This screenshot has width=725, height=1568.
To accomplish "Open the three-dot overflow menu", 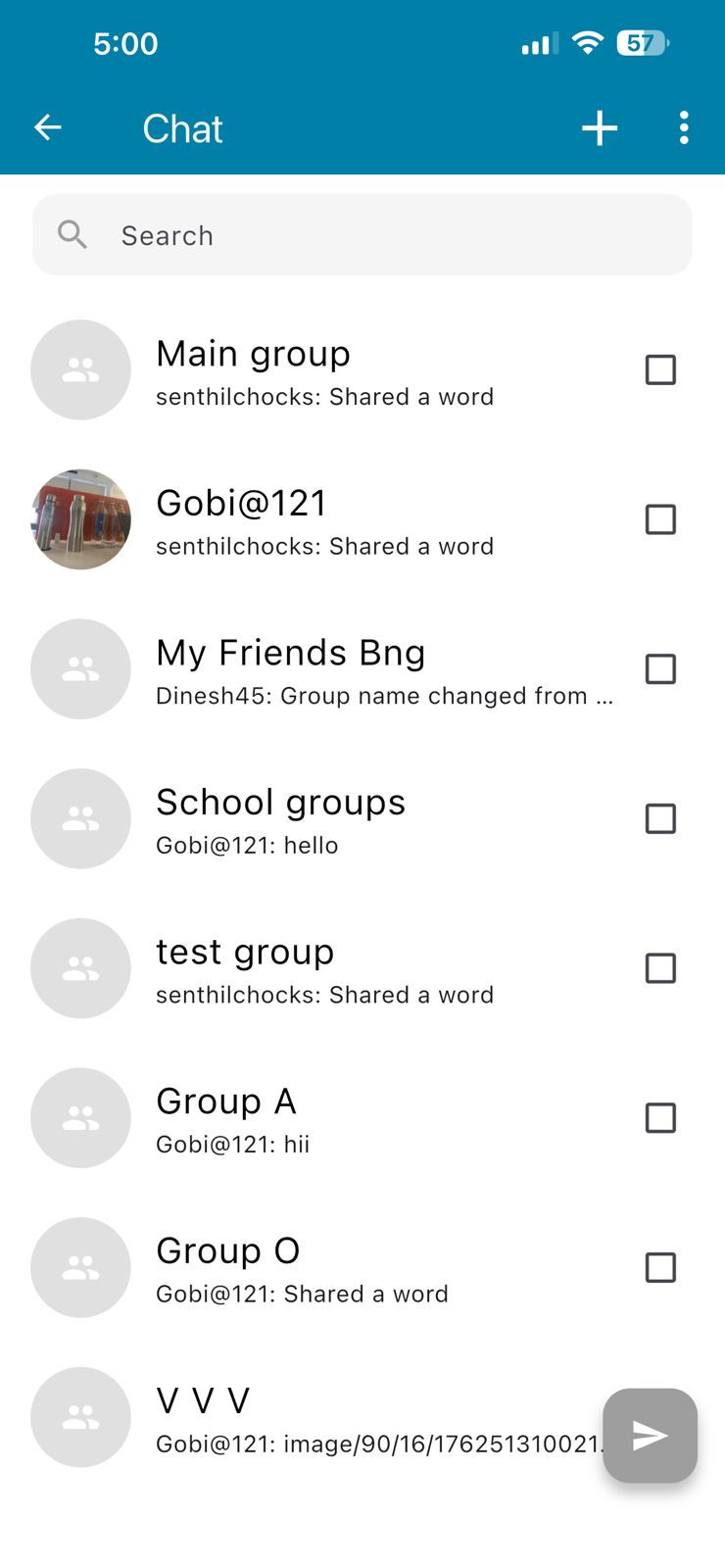I will pyautogui.click(x=684, y=128).
